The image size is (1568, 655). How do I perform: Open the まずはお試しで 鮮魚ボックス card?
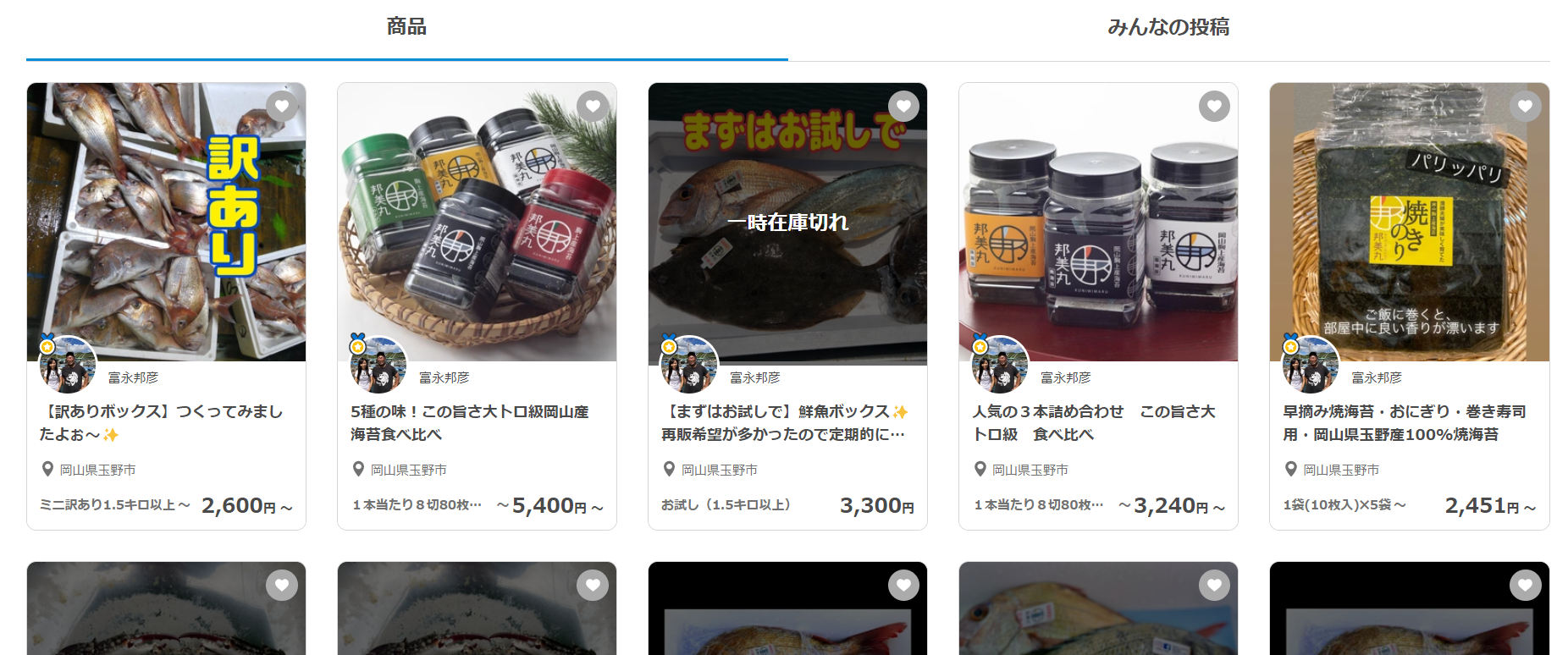click(787, 422)
